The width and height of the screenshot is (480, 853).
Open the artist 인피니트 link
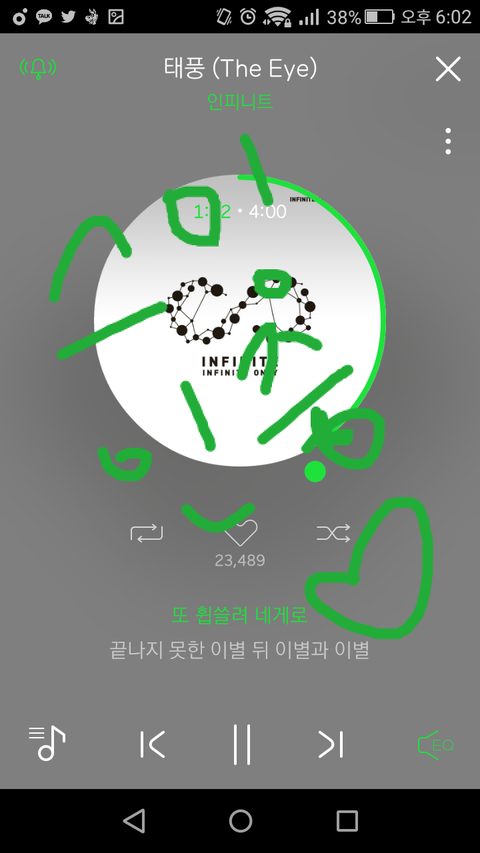240,101
